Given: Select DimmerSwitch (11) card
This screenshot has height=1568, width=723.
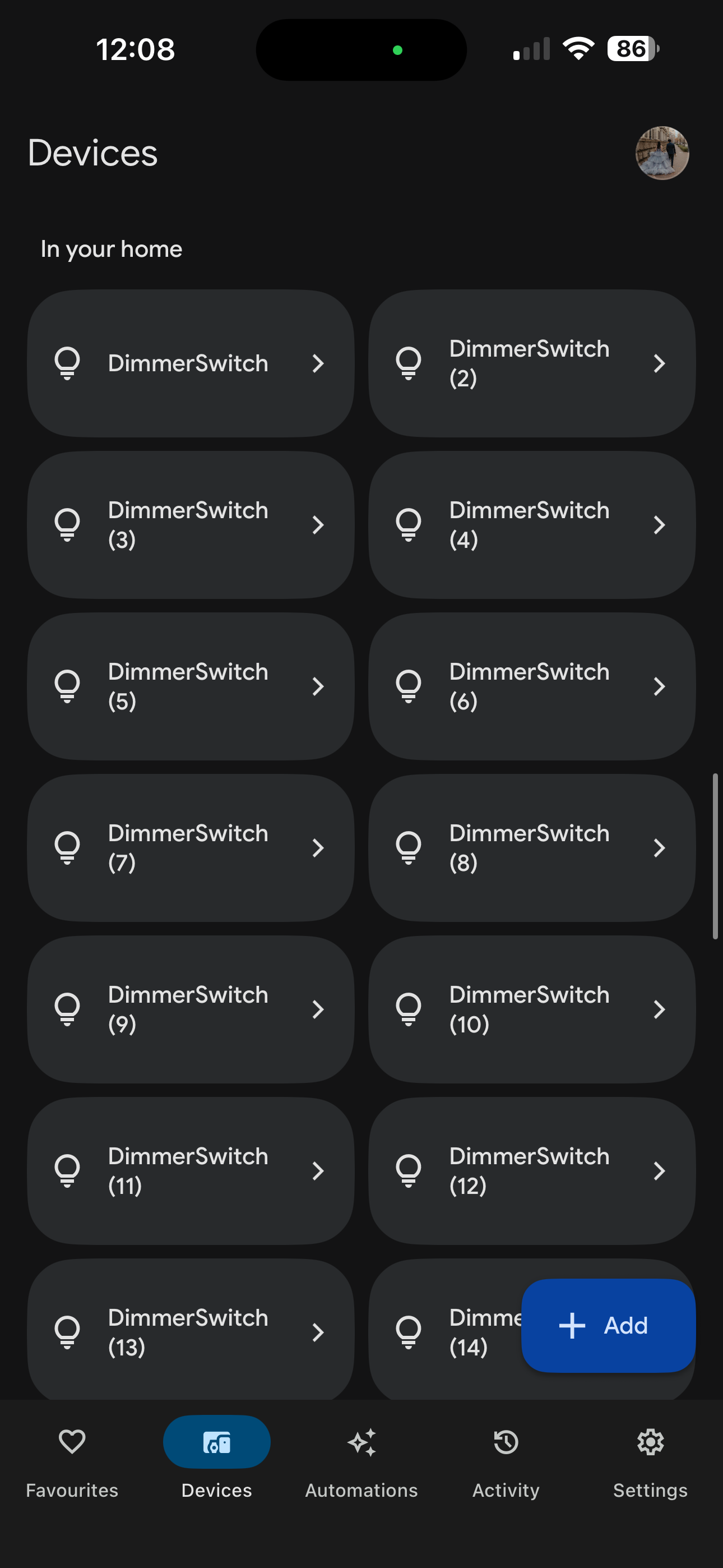Looking at the screenshot, I should (x=191, y=1170).
